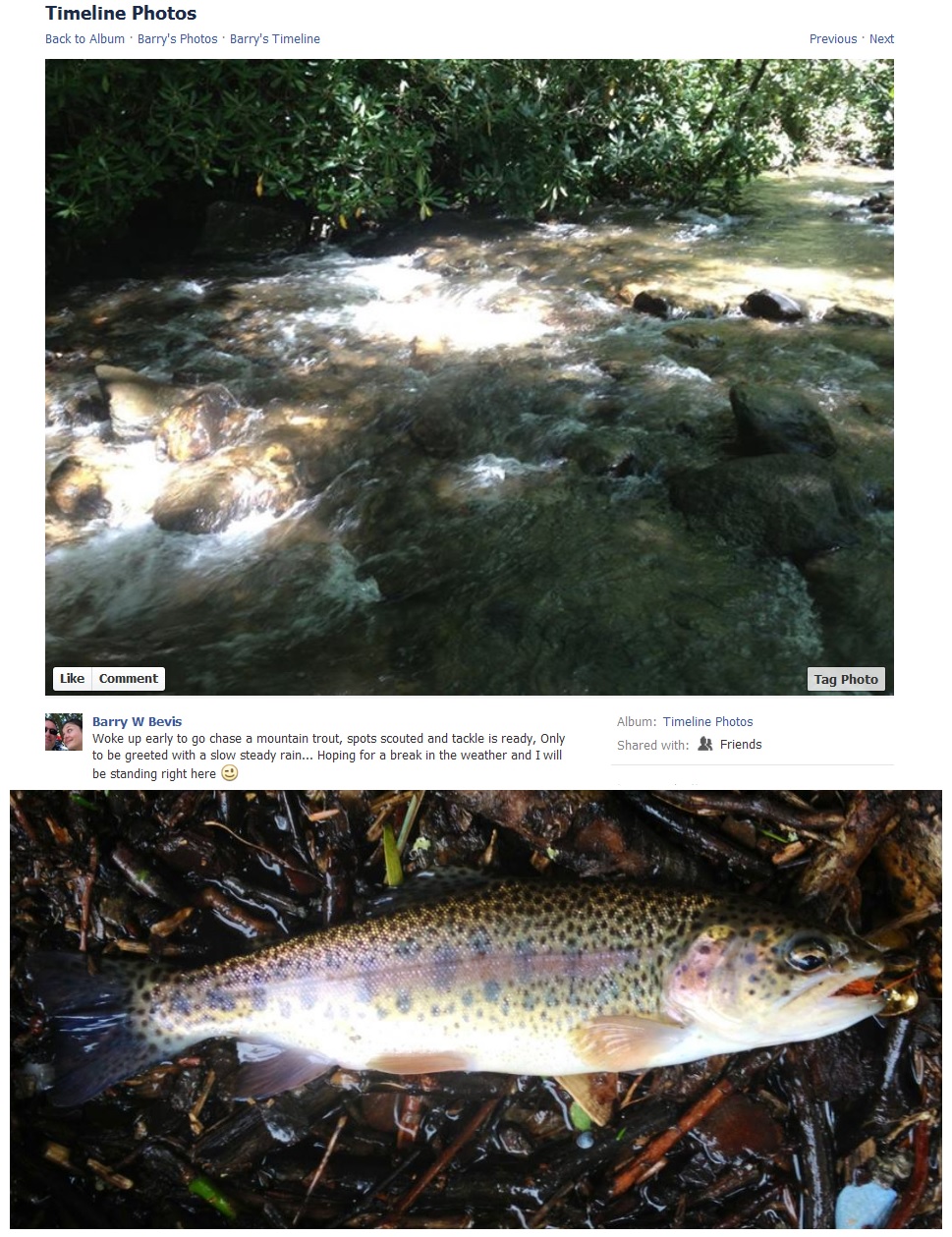The height and width of the screenshot is (1237, 952).
Task: Open the Timeline Photos album link
Action: (707, 721)
